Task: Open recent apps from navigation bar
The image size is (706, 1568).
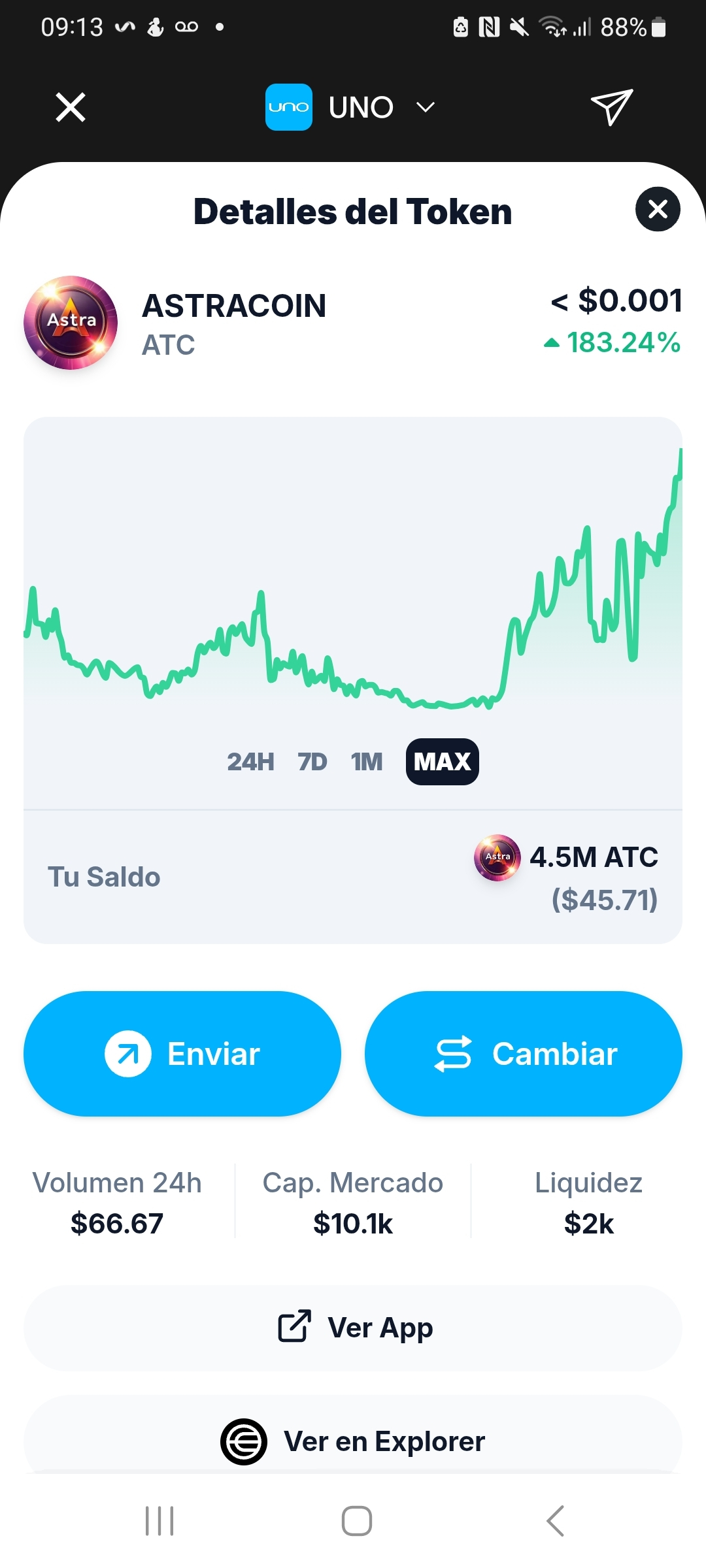Action: point(160,1521)
